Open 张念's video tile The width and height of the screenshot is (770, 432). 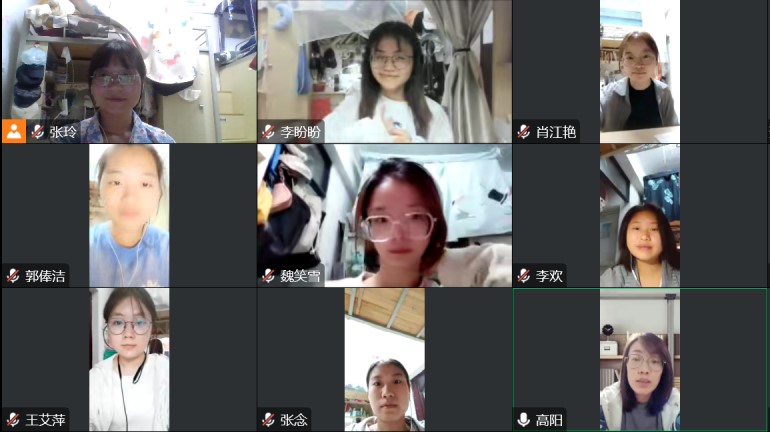click(384, 358)
